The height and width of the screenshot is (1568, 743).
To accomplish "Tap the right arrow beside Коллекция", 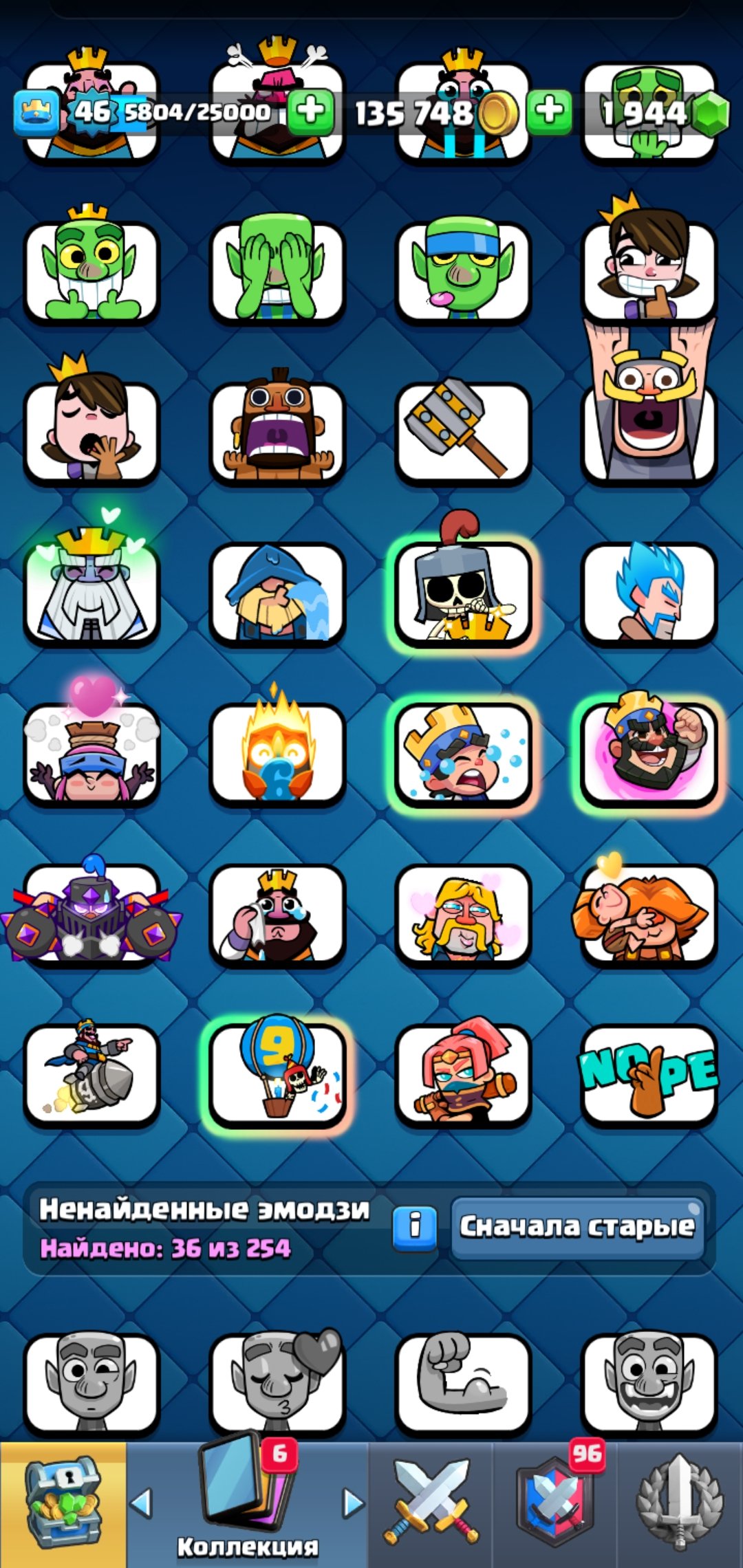I will click(x=354, y=1503).
